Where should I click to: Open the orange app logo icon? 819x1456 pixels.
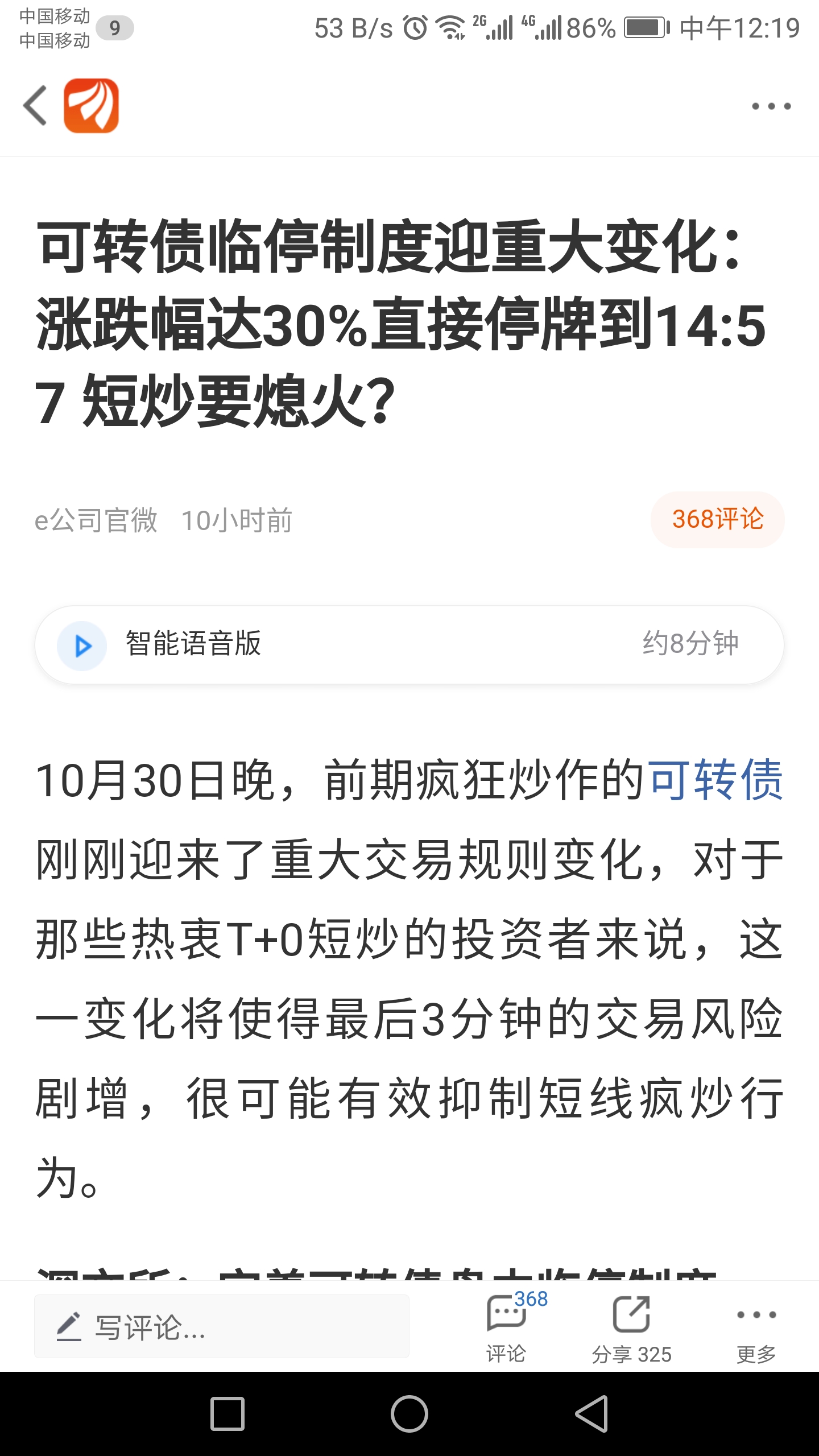[x=91, y=106]
